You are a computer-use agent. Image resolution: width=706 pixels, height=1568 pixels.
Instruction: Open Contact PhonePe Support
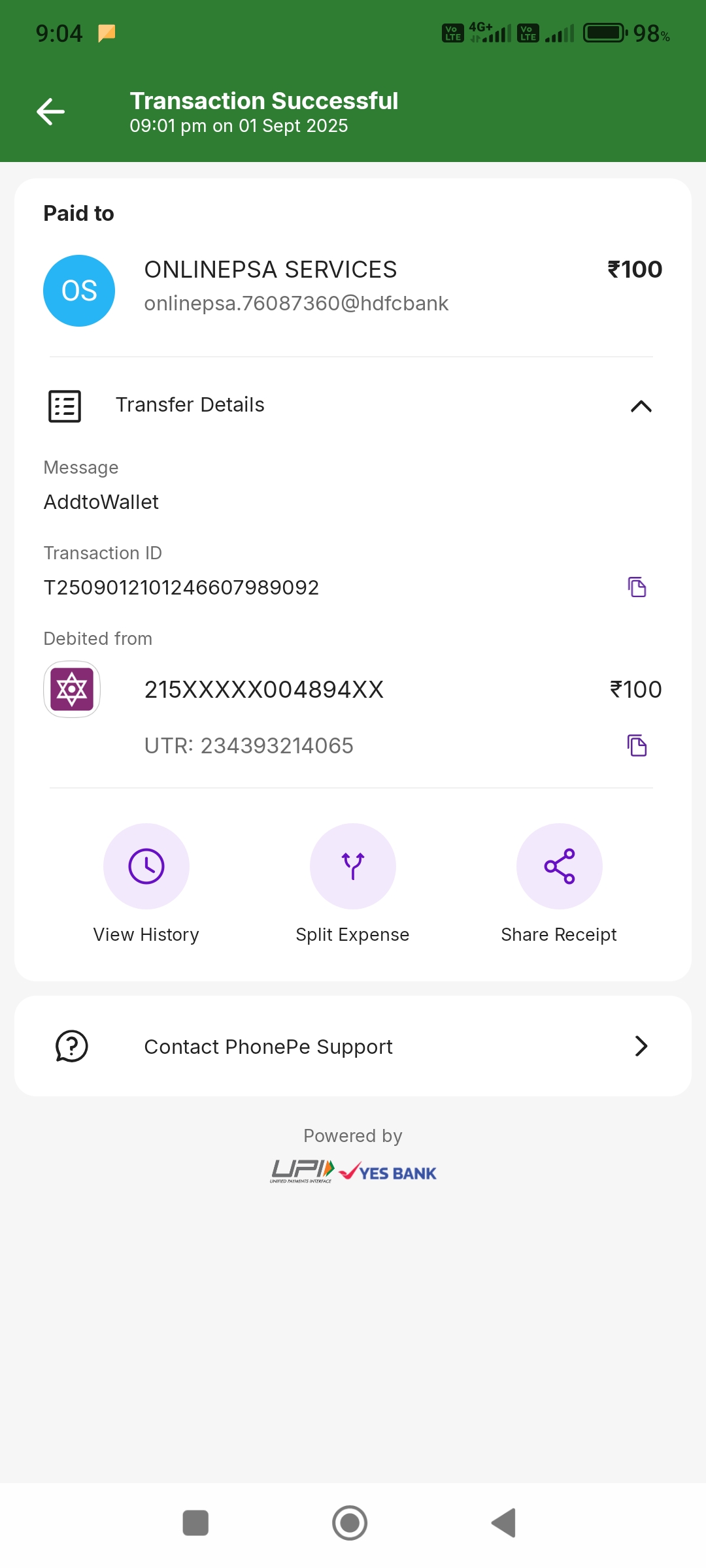(x=353, y=1046)
